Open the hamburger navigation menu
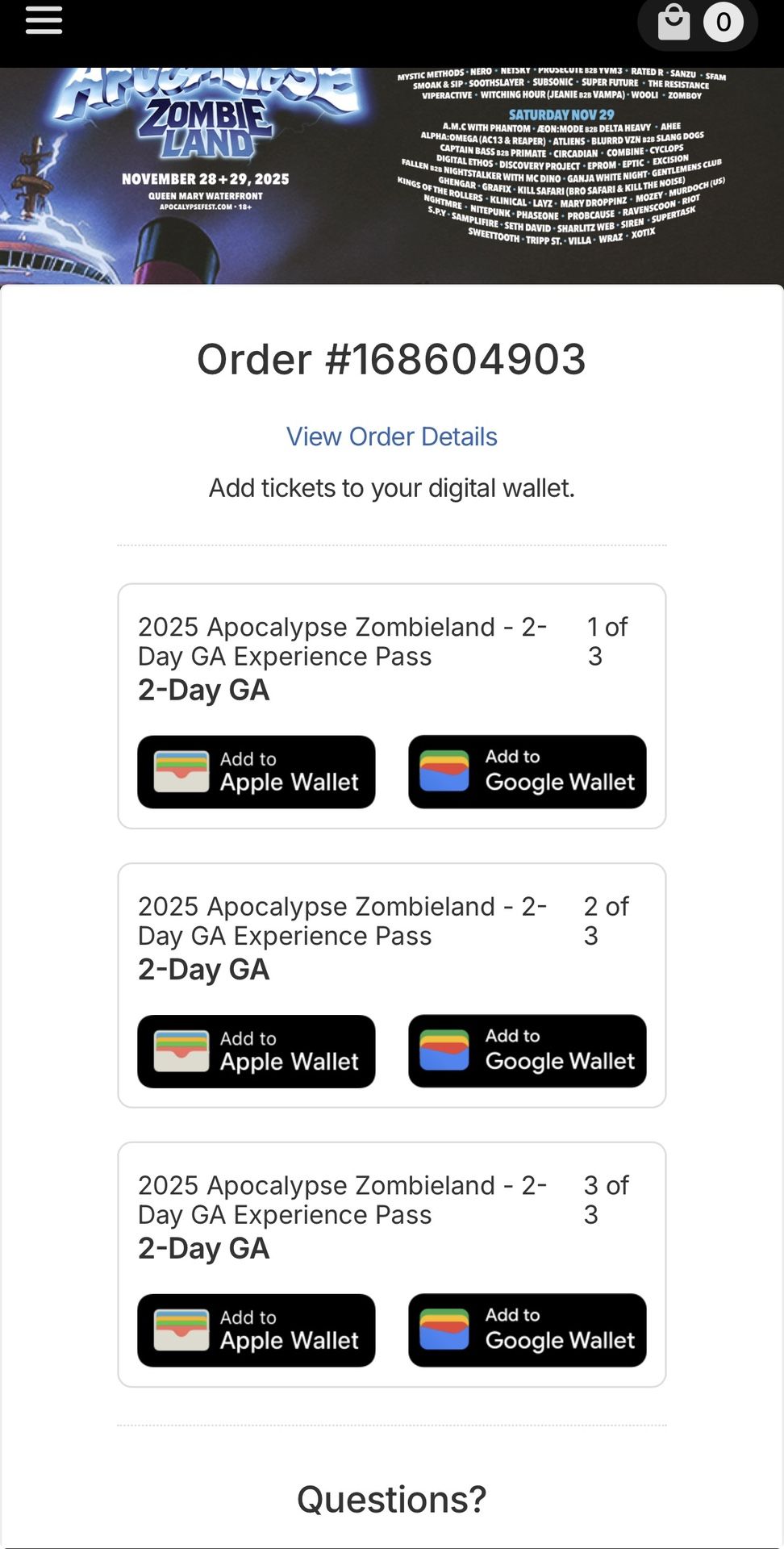The height and width of the screenshot is (1549, 784). click(x=44, y=21)
